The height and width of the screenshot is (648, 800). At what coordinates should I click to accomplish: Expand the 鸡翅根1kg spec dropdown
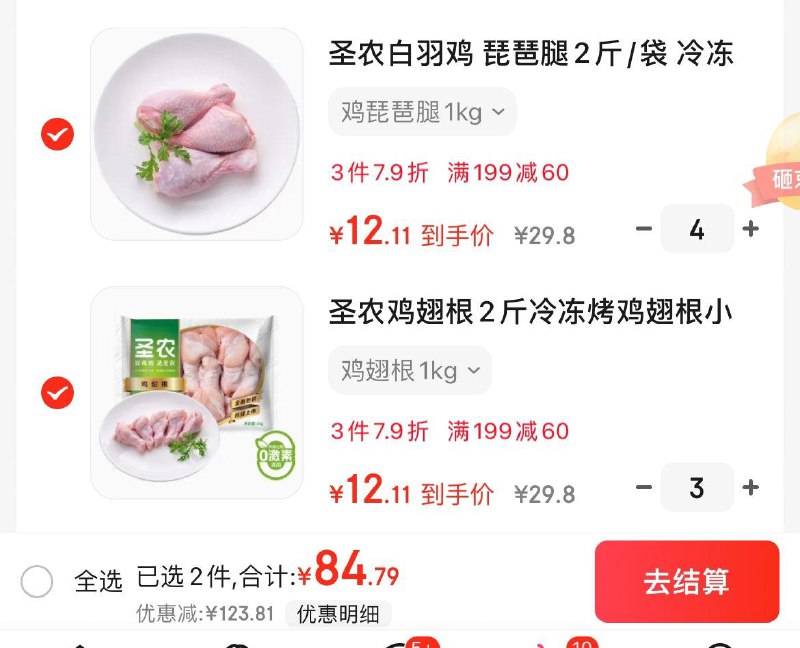point(409,371)
